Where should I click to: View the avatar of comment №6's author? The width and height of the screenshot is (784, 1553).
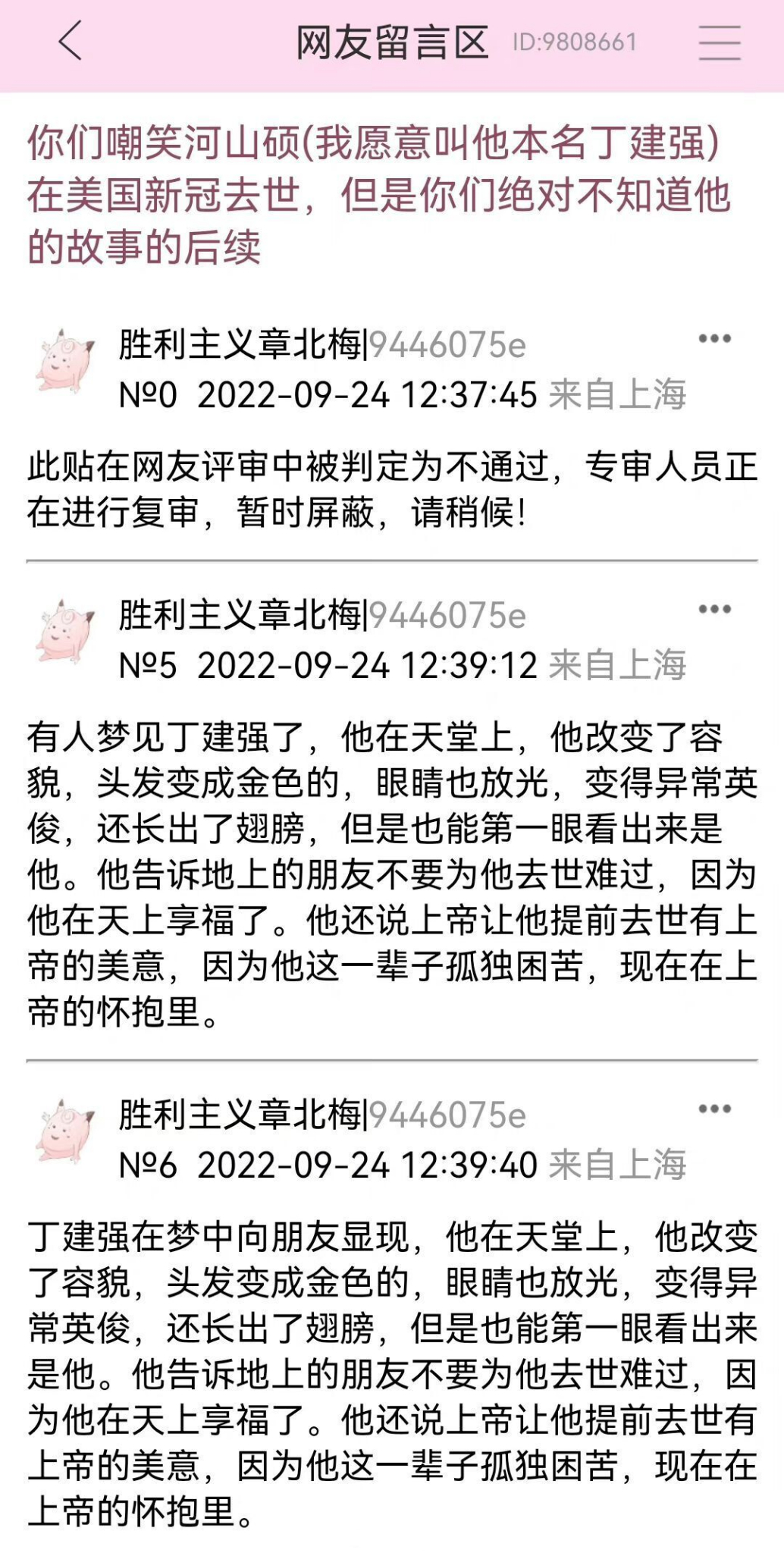tap(65, 1131)
